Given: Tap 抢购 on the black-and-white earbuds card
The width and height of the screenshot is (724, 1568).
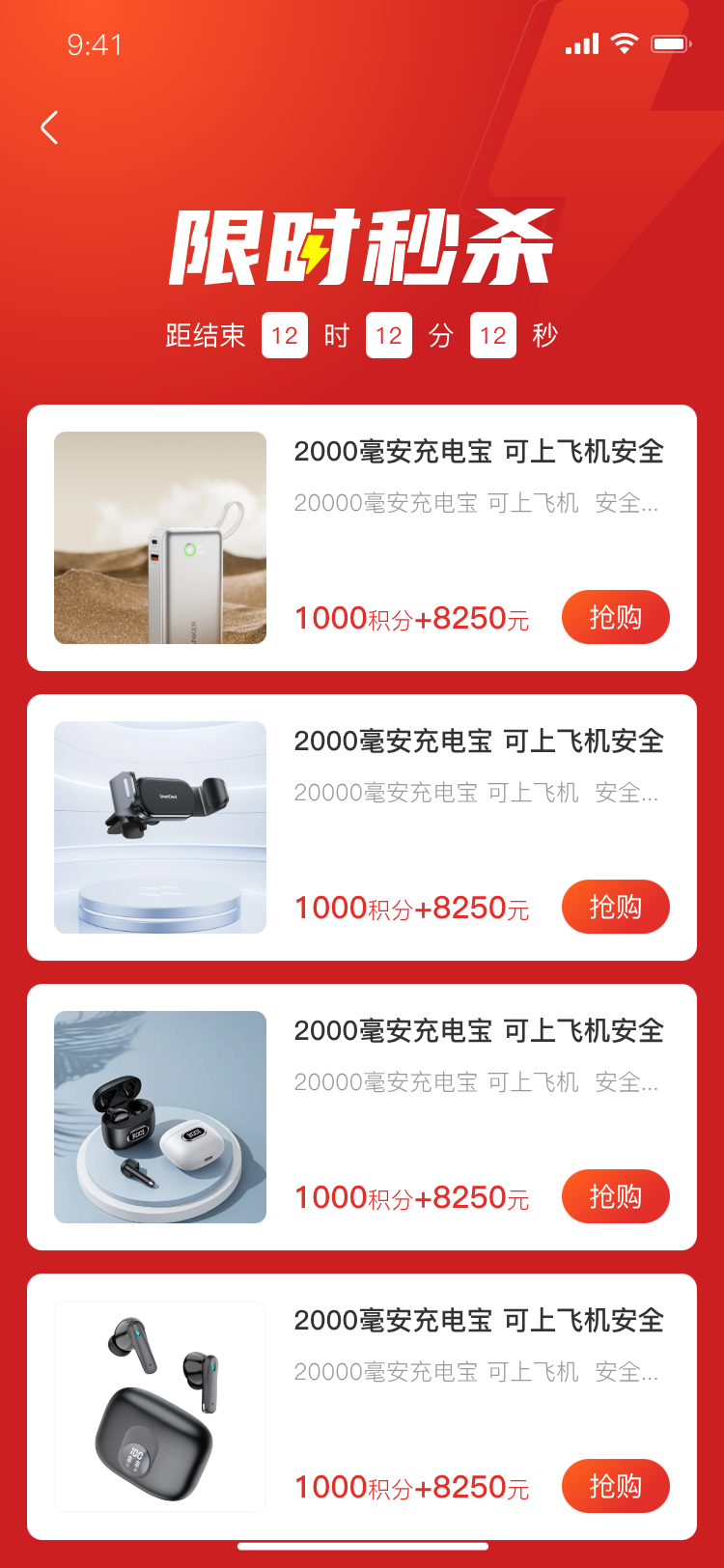Looking at the screenshot, I should pos(615,1196).
